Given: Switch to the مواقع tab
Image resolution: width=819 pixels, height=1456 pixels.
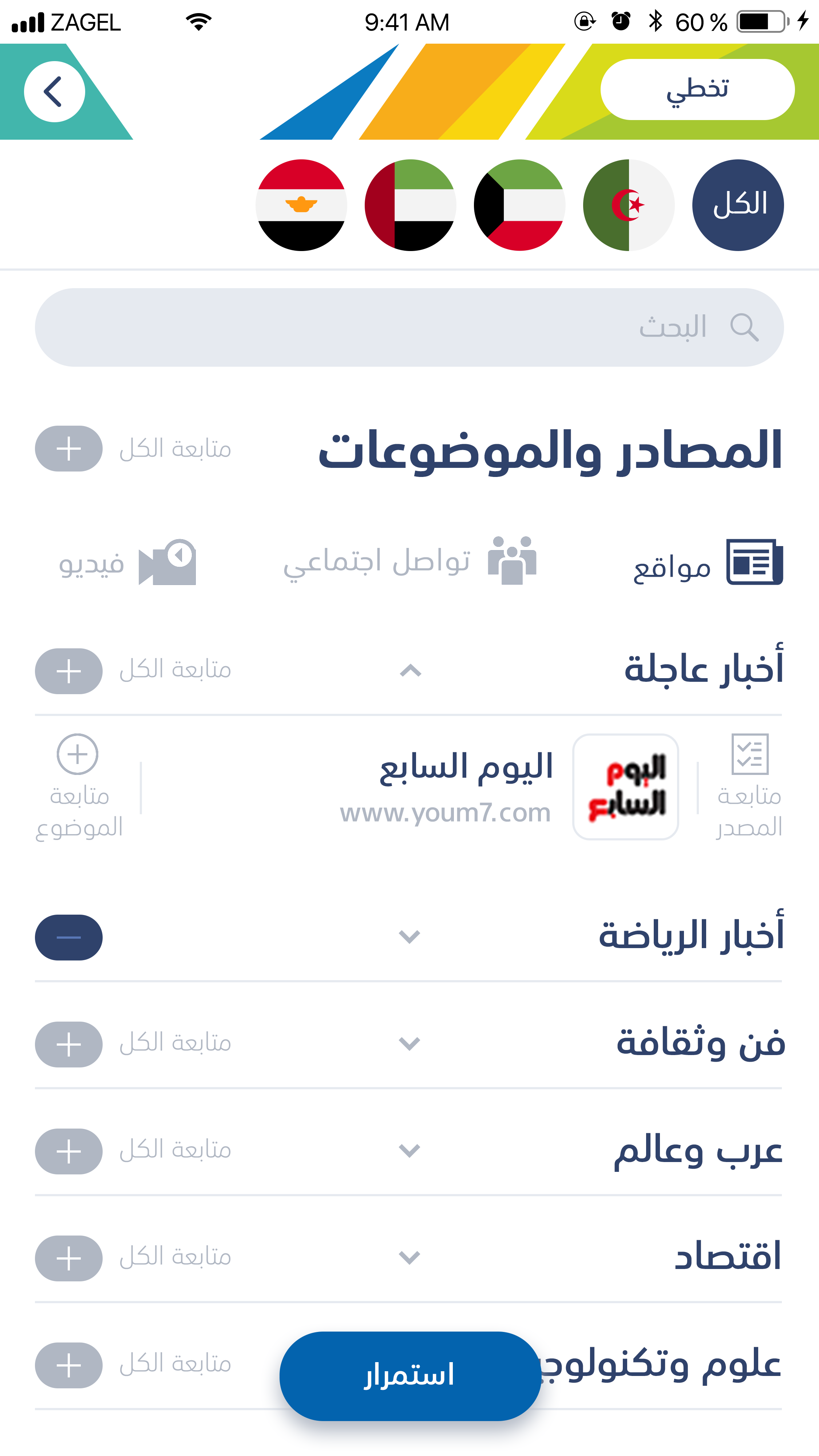Looking at the screenshot, I should tap(708, 563).
